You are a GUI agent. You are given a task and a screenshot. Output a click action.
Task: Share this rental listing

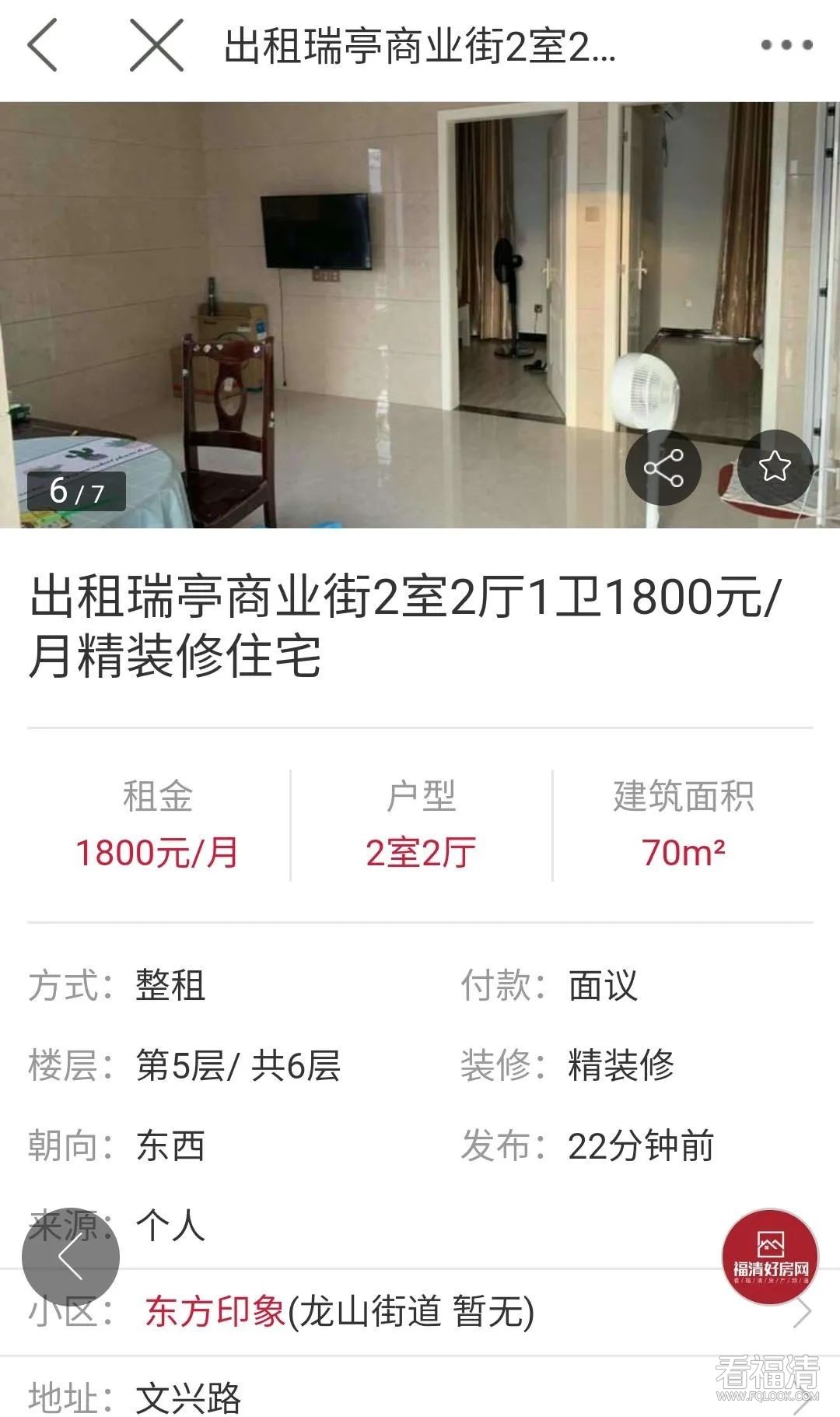click(x=663, y=468)
